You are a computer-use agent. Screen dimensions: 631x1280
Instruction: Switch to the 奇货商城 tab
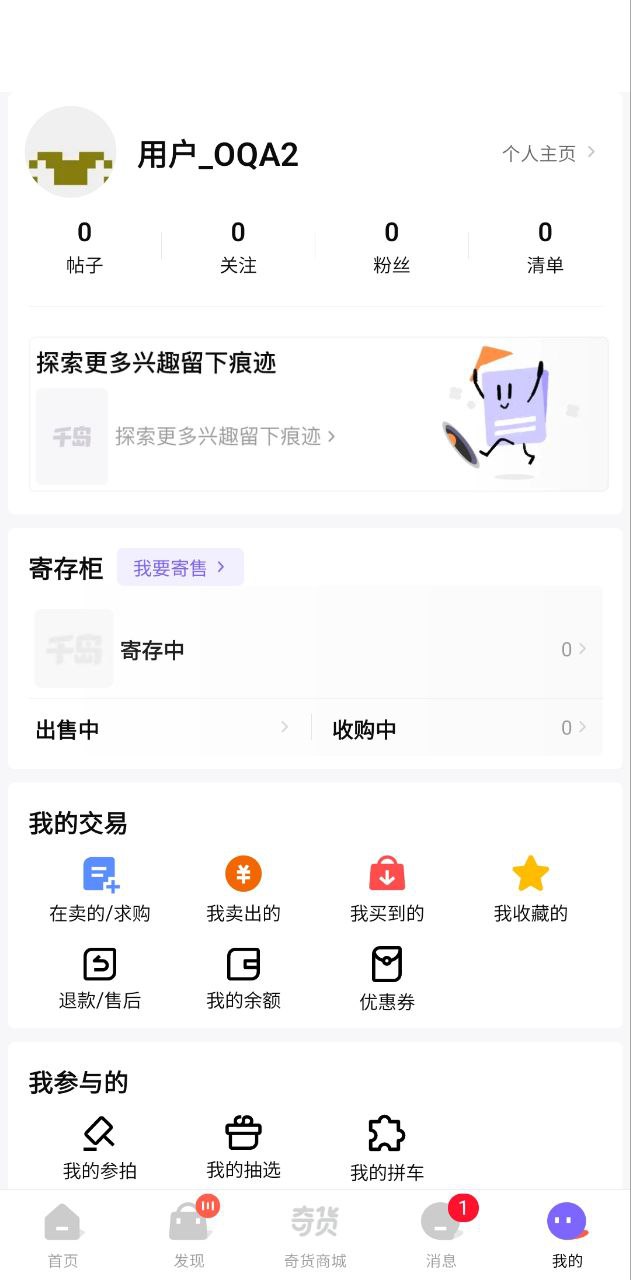tap(315, 1235)
